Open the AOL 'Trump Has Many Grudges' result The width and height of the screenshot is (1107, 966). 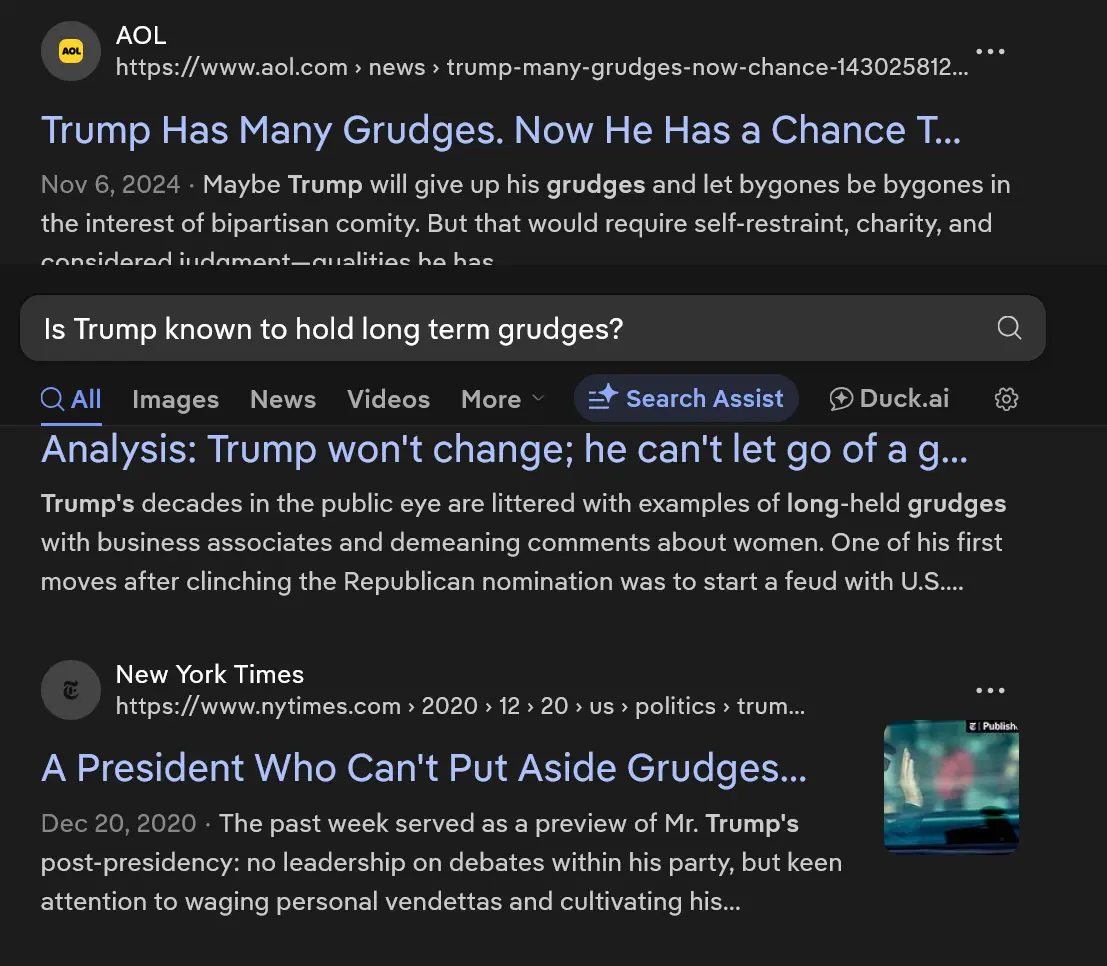(x=500, y=131)
